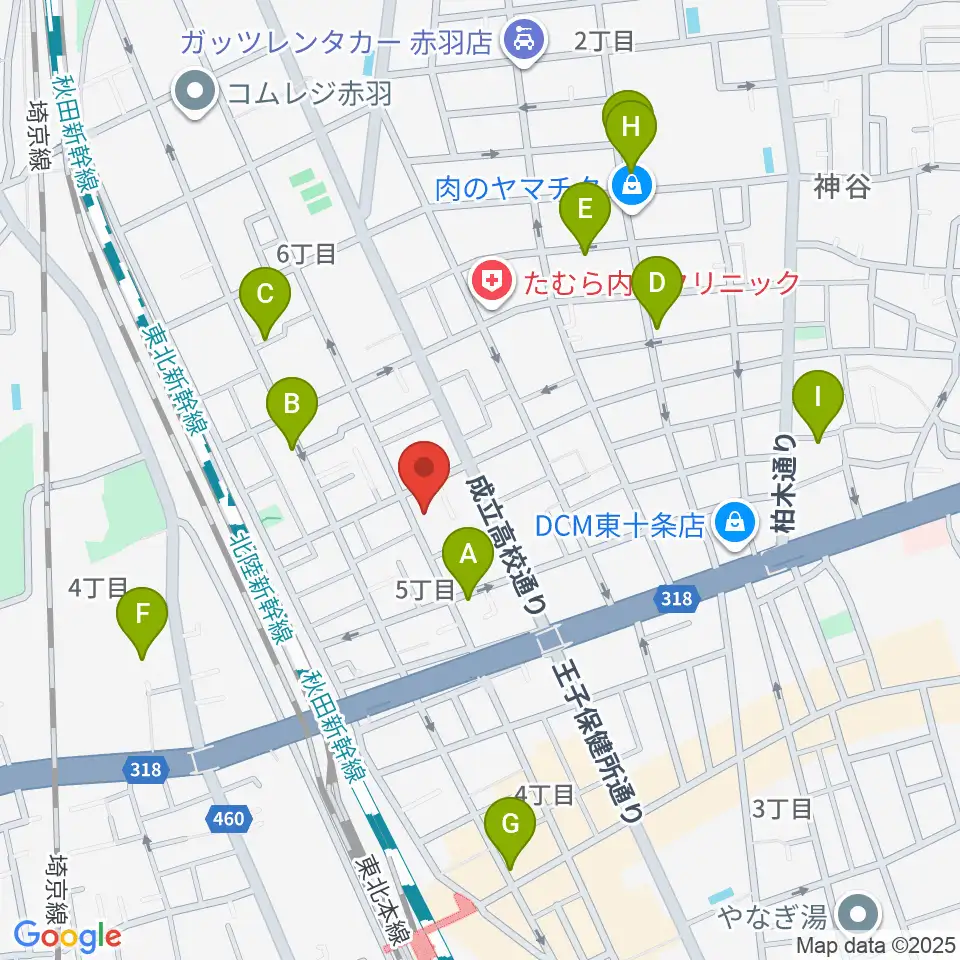
Task: Open たむら内科クリニック medical marker
Action: [x=491, y=282]
